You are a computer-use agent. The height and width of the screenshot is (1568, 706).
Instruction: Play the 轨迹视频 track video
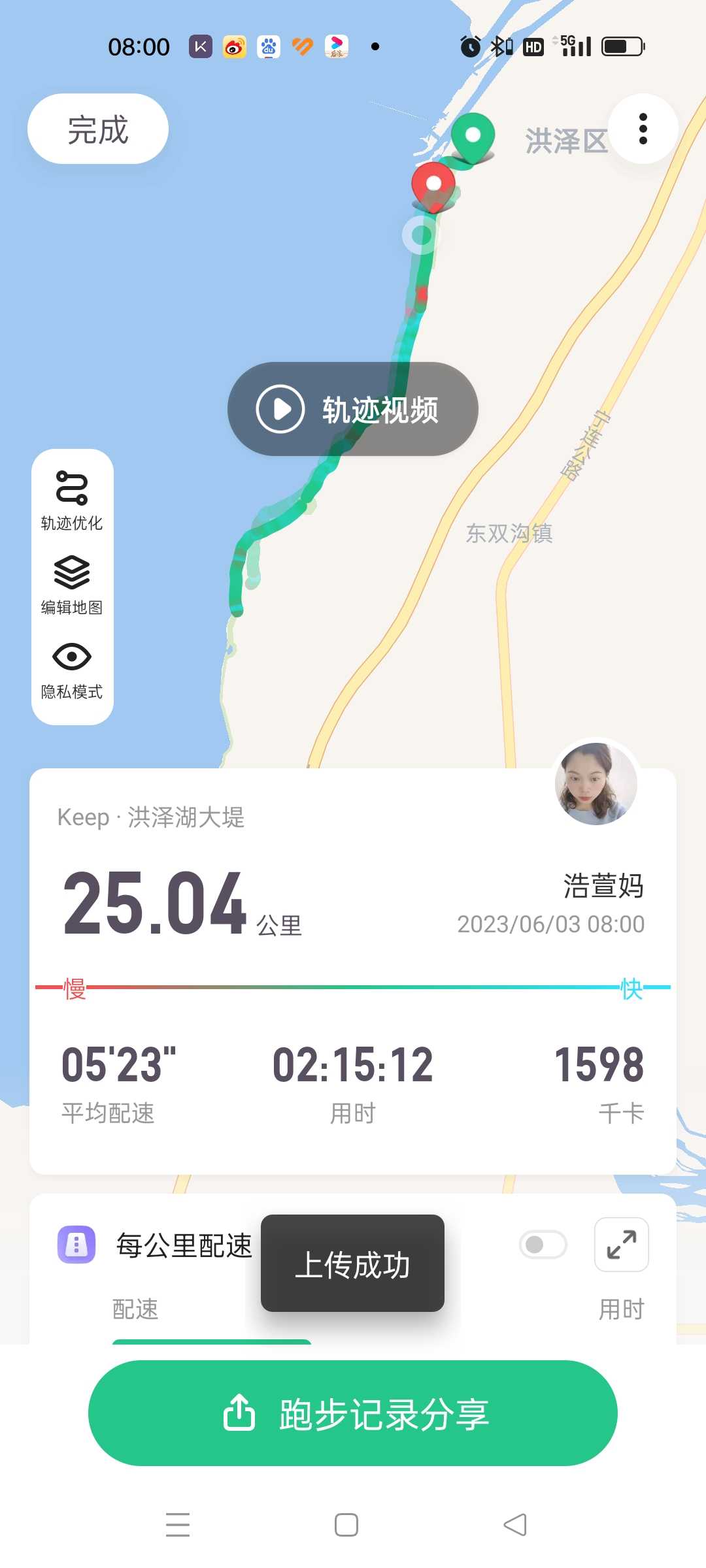click(x=353, y=409)
